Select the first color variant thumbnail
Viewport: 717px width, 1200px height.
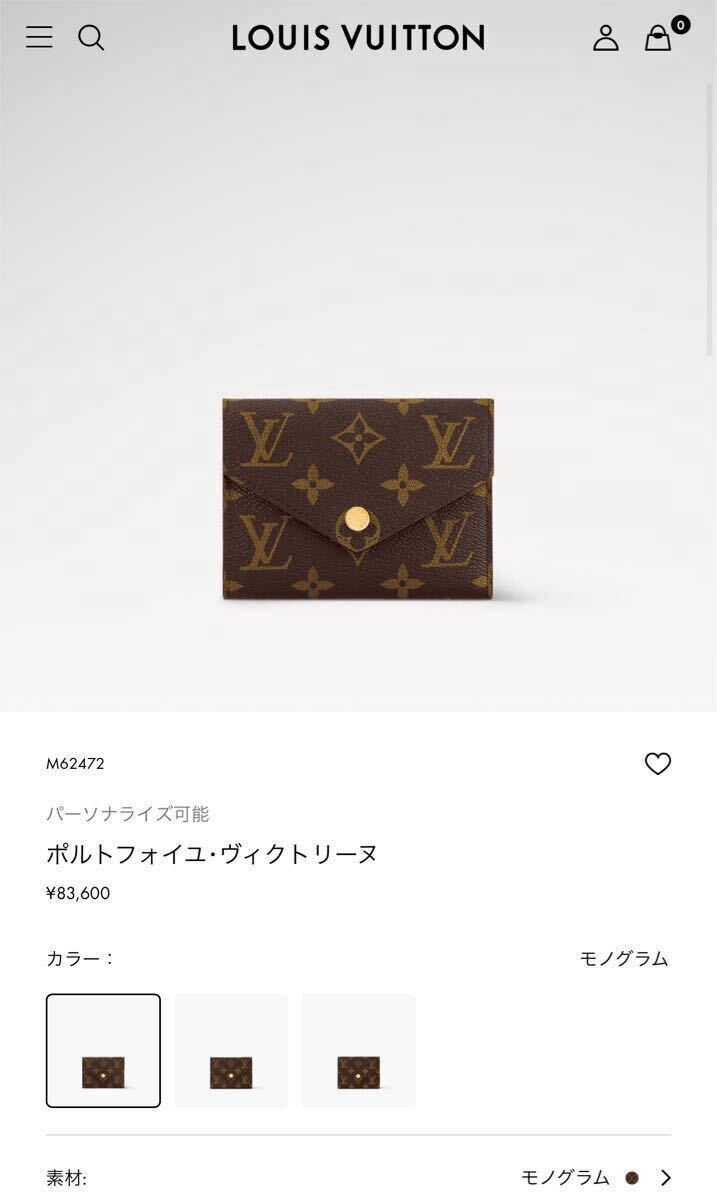pyautogui.click(x=103, y=1051)
